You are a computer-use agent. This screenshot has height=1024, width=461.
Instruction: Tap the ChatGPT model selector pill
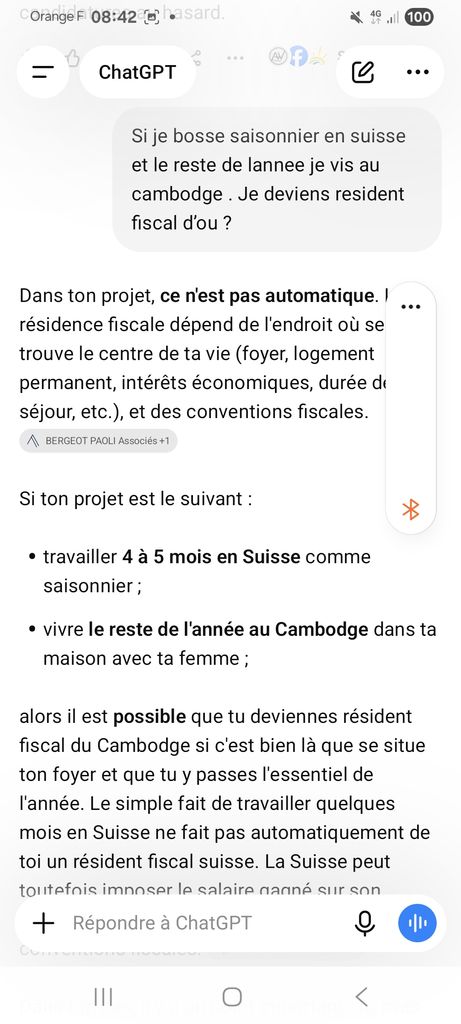tap(137, 72)
